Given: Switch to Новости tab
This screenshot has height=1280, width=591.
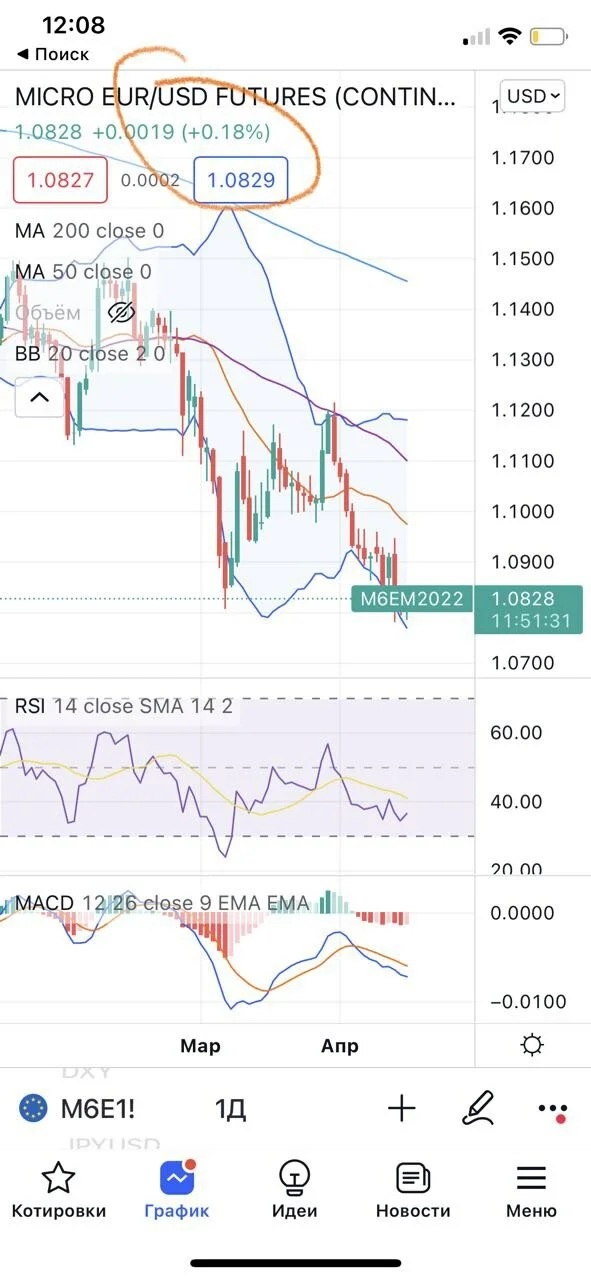Looking at the screenshot, I should 413,1190.
